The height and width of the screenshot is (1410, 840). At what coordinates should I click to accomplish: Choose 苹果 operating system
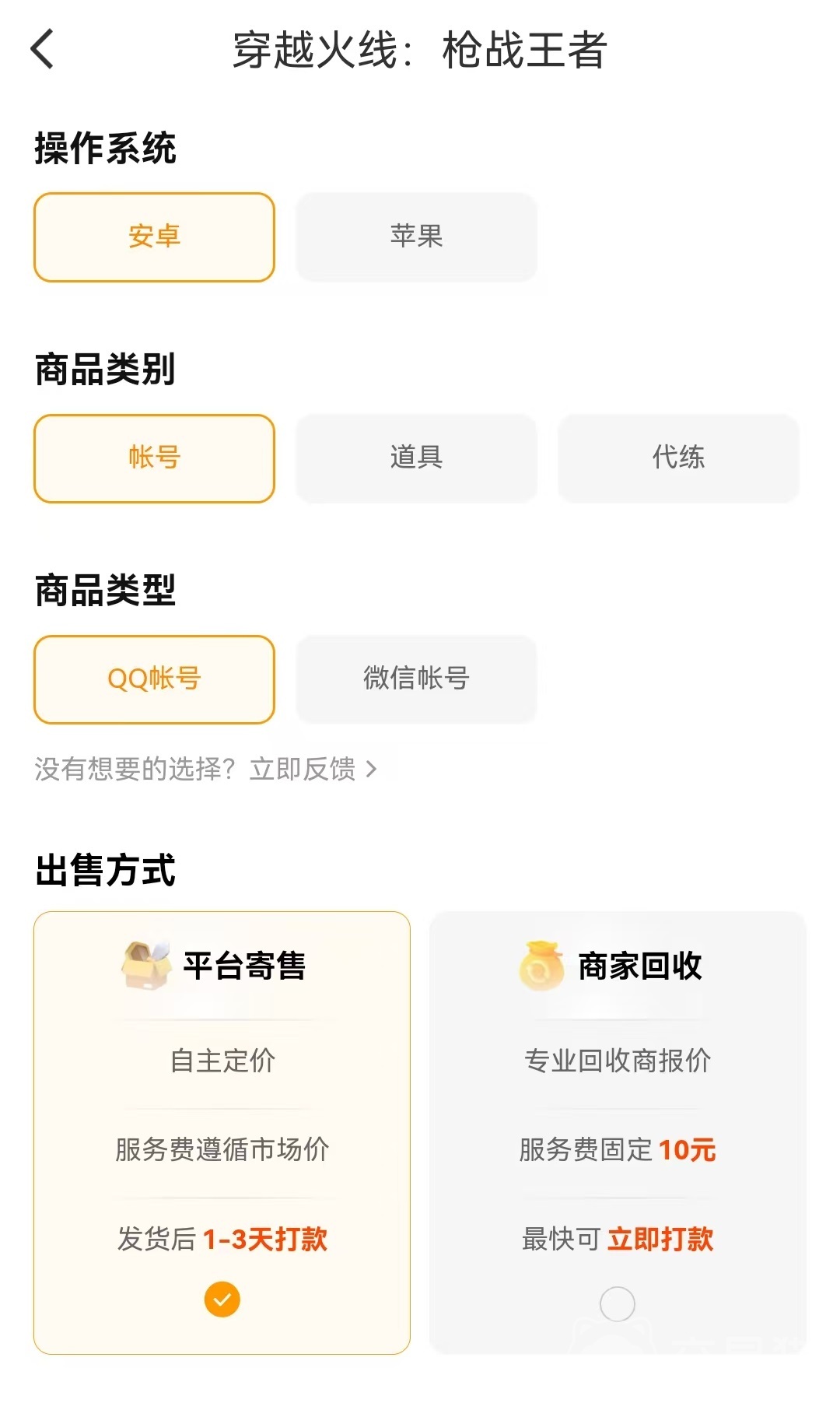pos(416,237)
